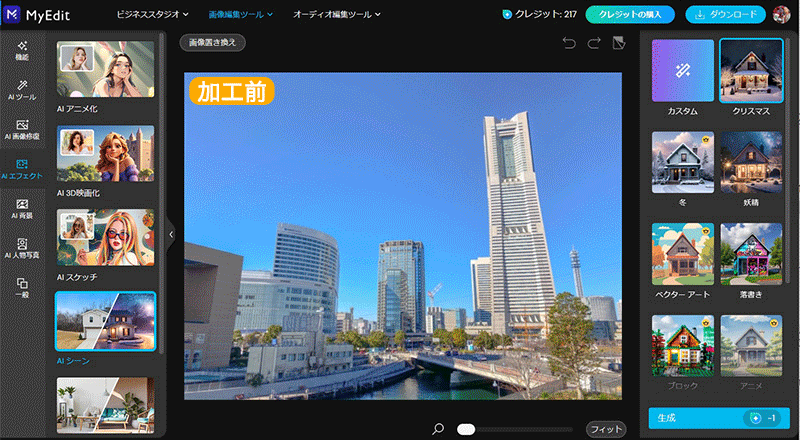This screenshot has height=440, width=800.
Task: Tap the ダウンロード button
Action: 726,15
